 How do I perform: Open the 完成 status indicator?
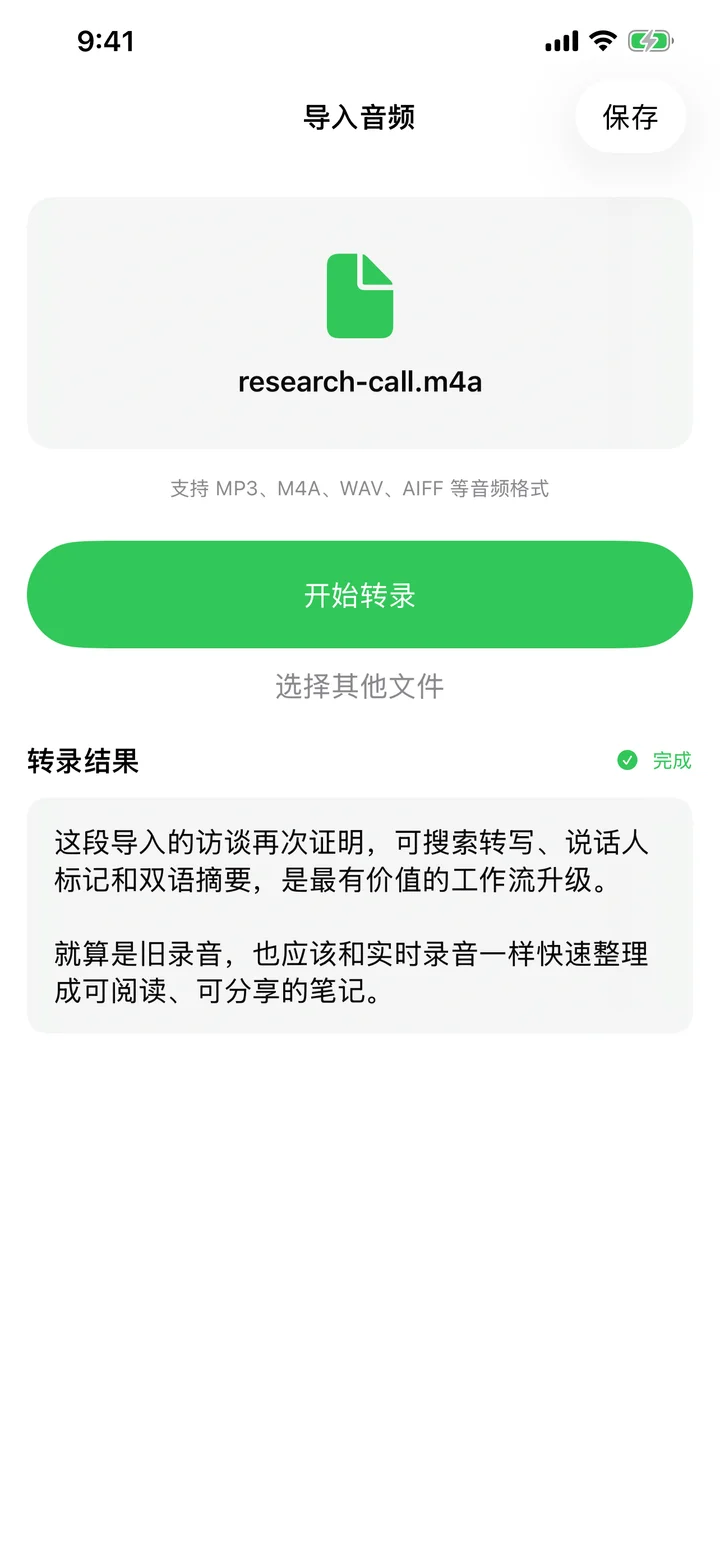pyautogui.click(x=672, y=761)
